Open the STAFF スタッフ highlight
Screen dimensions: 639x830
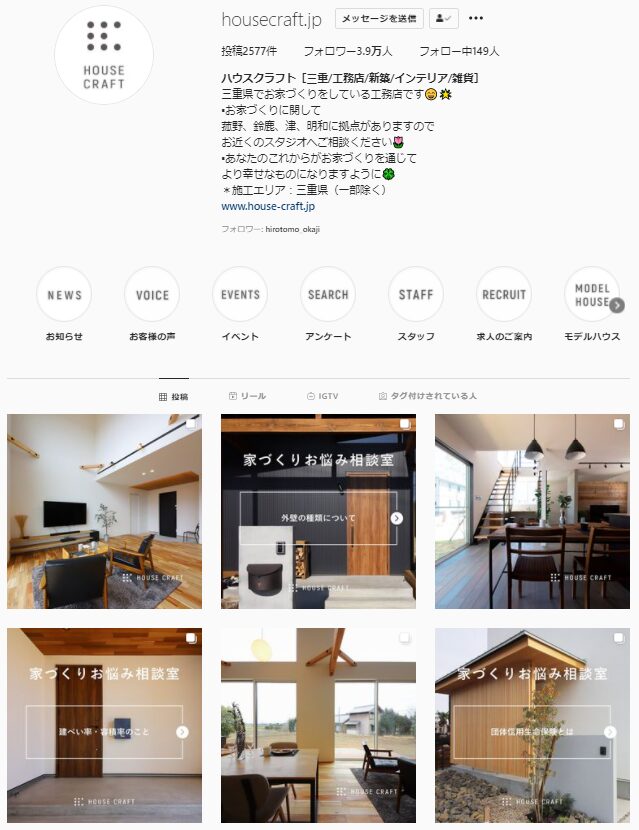coord(416,295)
